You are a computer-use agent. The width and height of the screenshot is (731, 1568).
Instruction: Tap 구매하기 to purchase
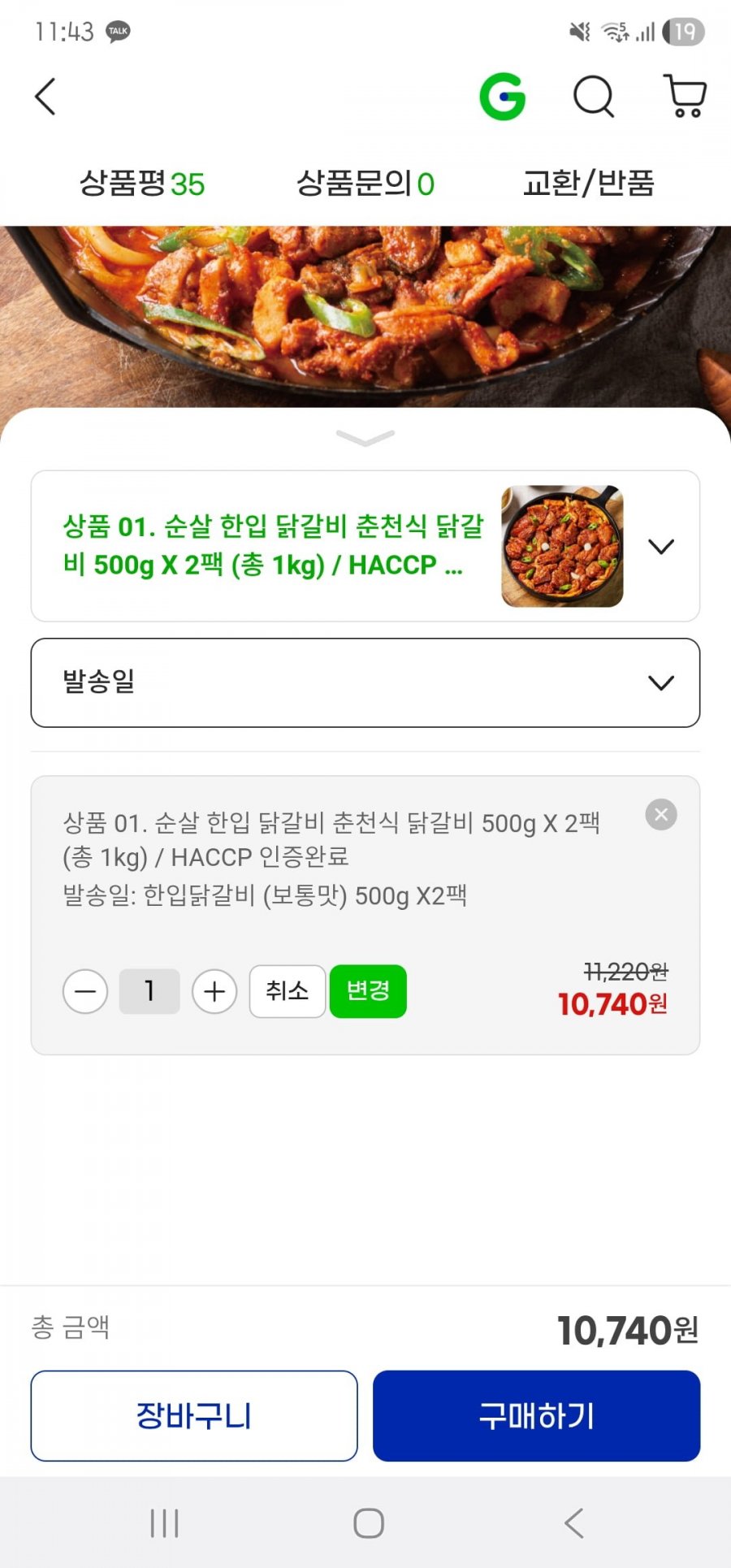(x=536, y=1416)
